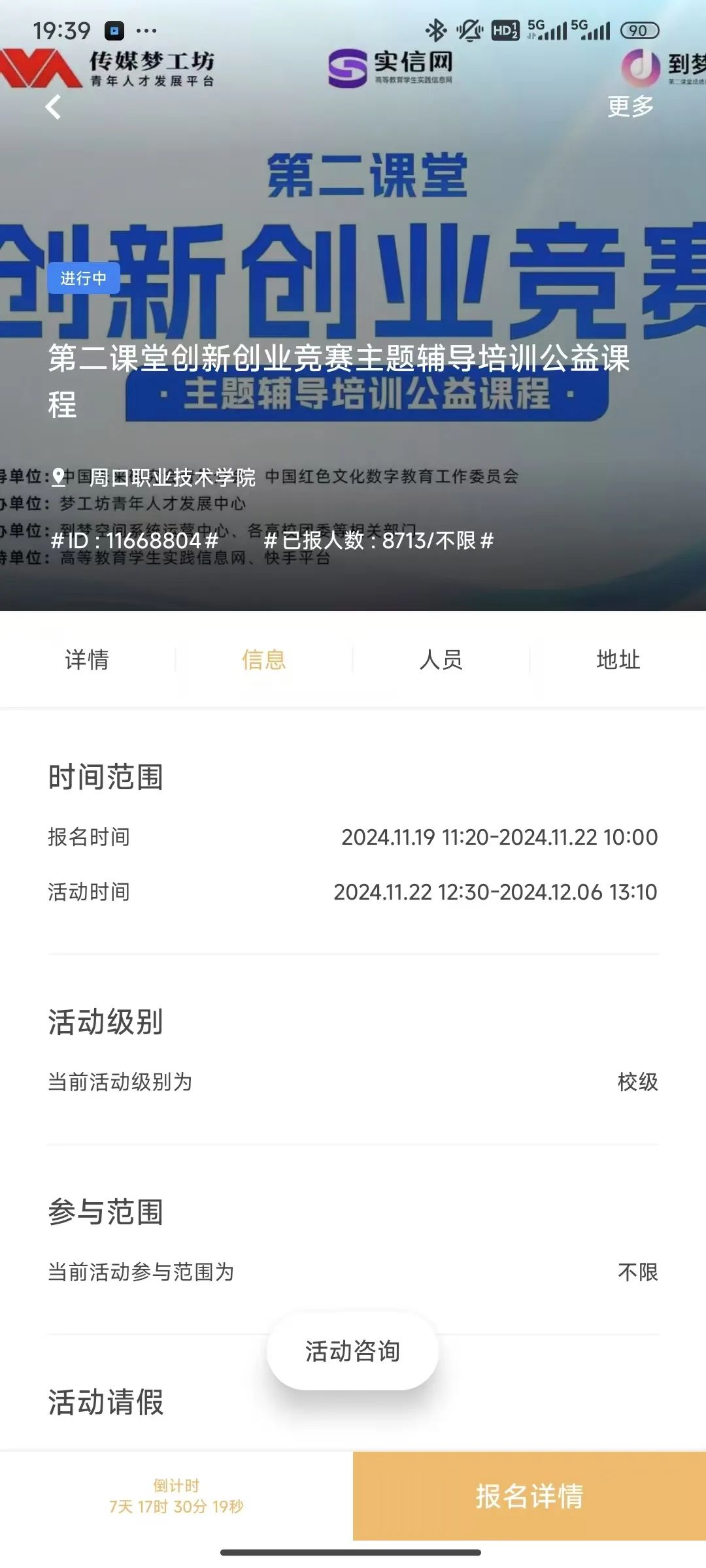
Task: Switch to the 地址 tab
Action: click(x=618, y=660)
